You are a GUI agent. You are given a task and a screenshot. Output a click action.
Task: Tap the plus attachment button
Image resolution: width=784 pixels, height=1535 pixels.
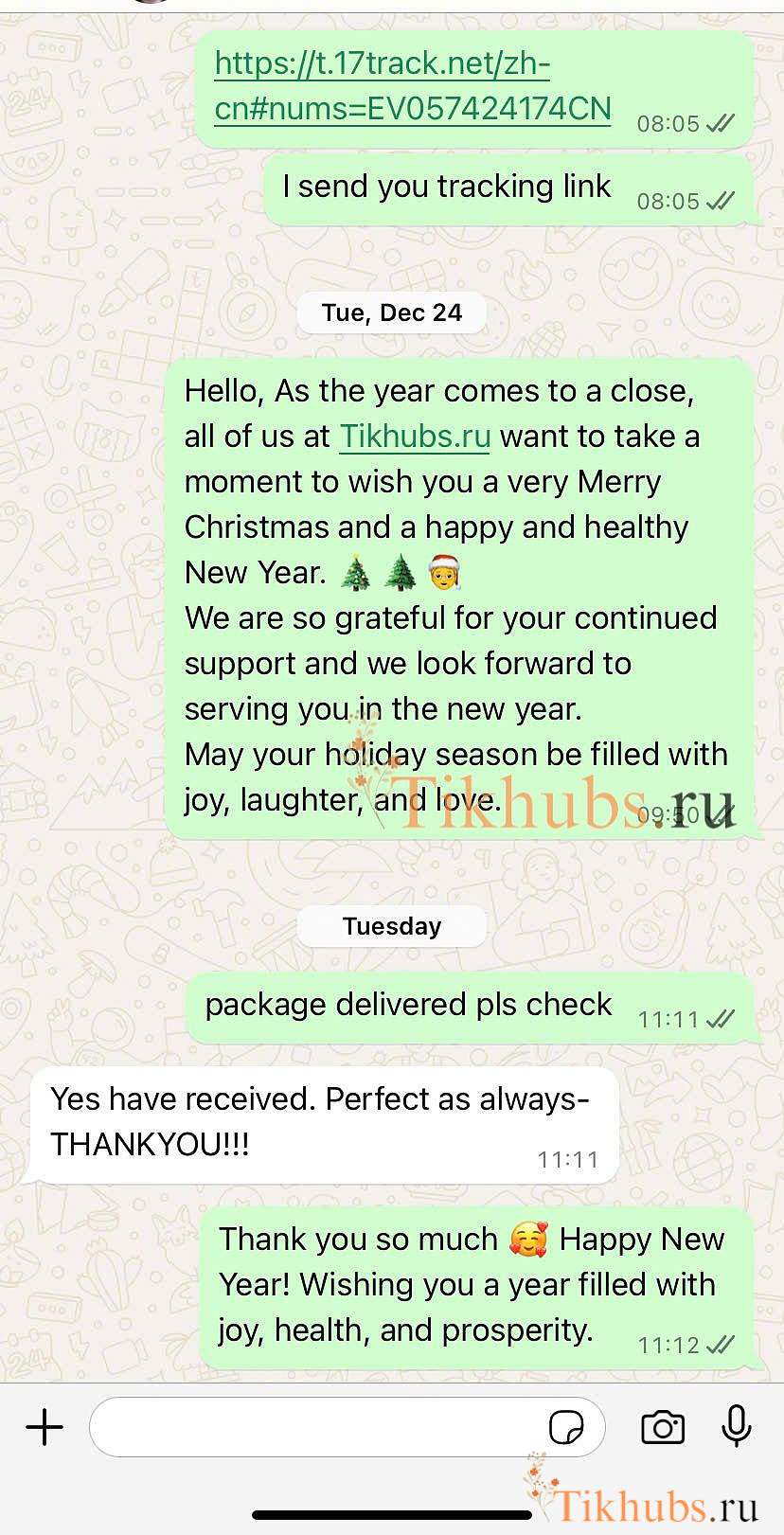coord(45,1427)
